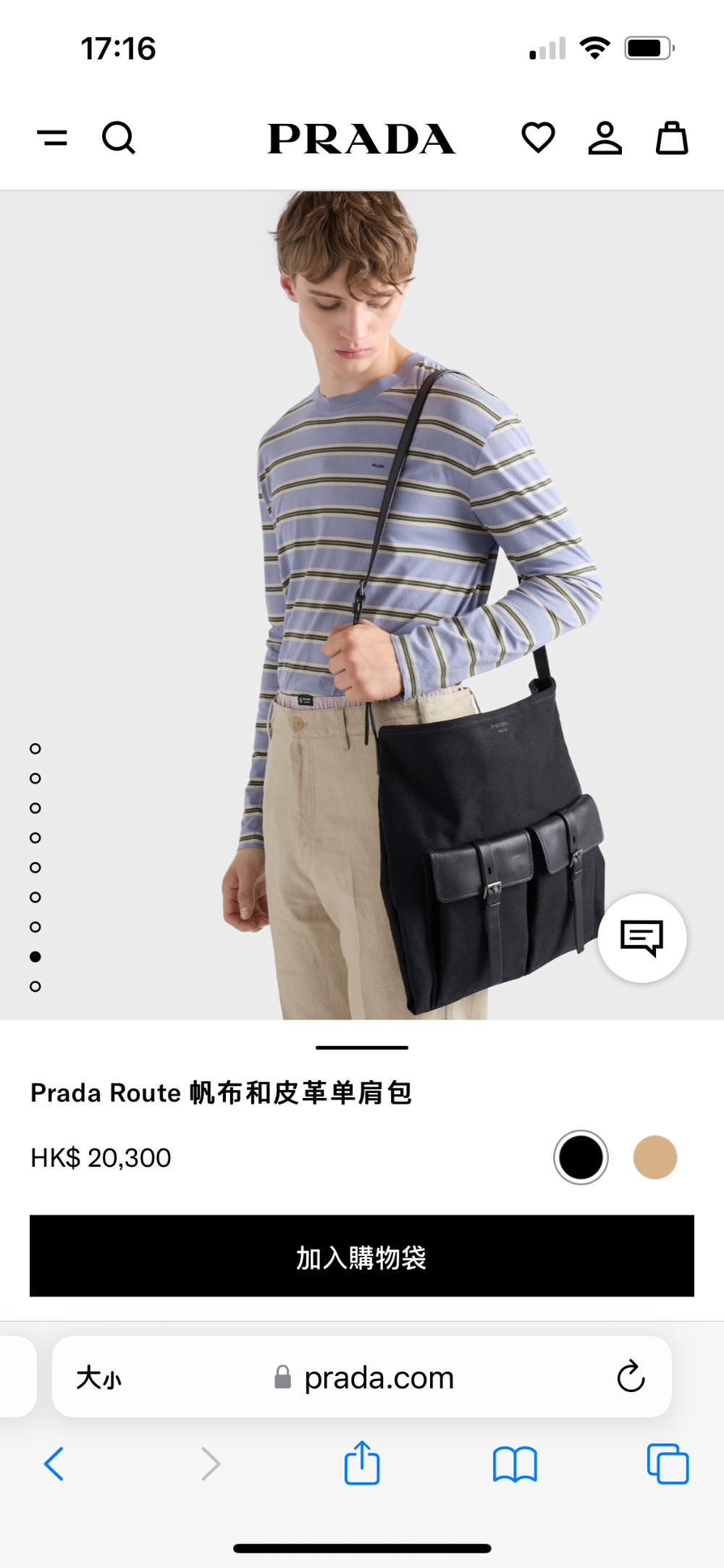
Task: Jump to the last image indicator dot
Action: [35, 986]
